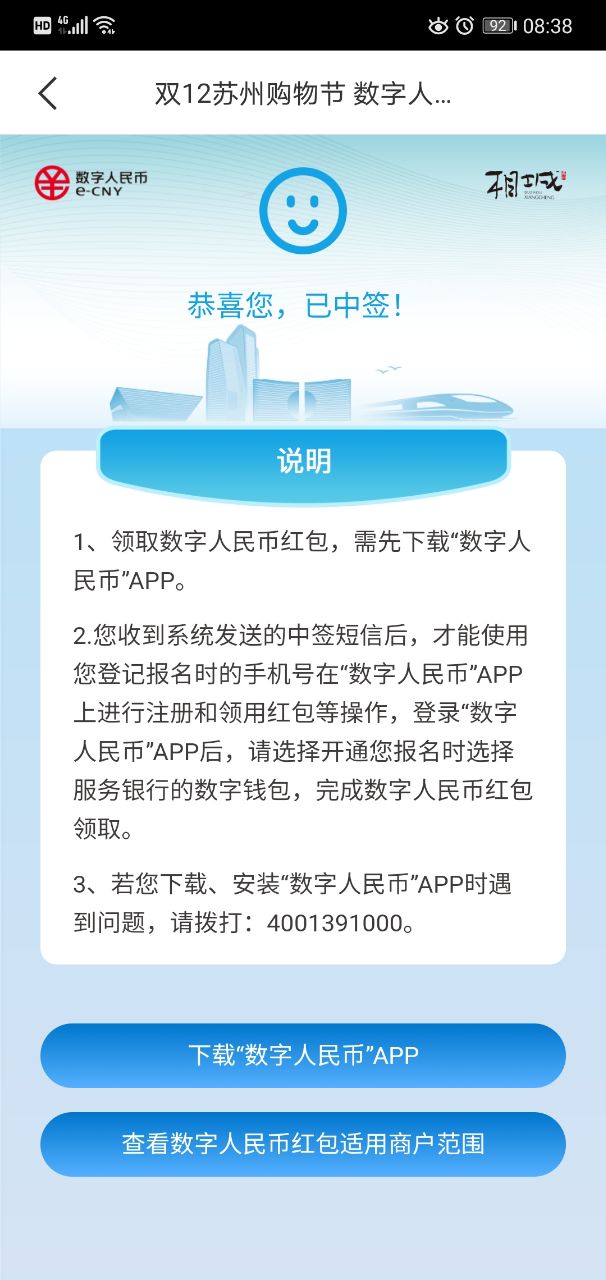
Task: Open 查看数字人民币红包适用商户范围
Action: coord(303,1144)
